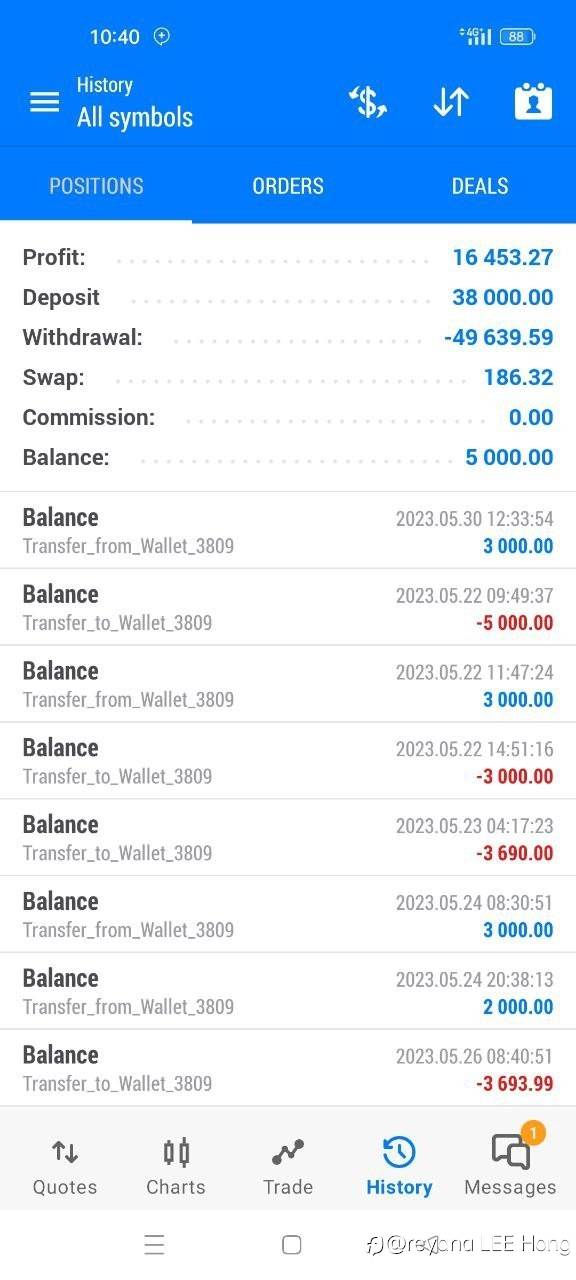Select the Positions tab

pos(96,186)
